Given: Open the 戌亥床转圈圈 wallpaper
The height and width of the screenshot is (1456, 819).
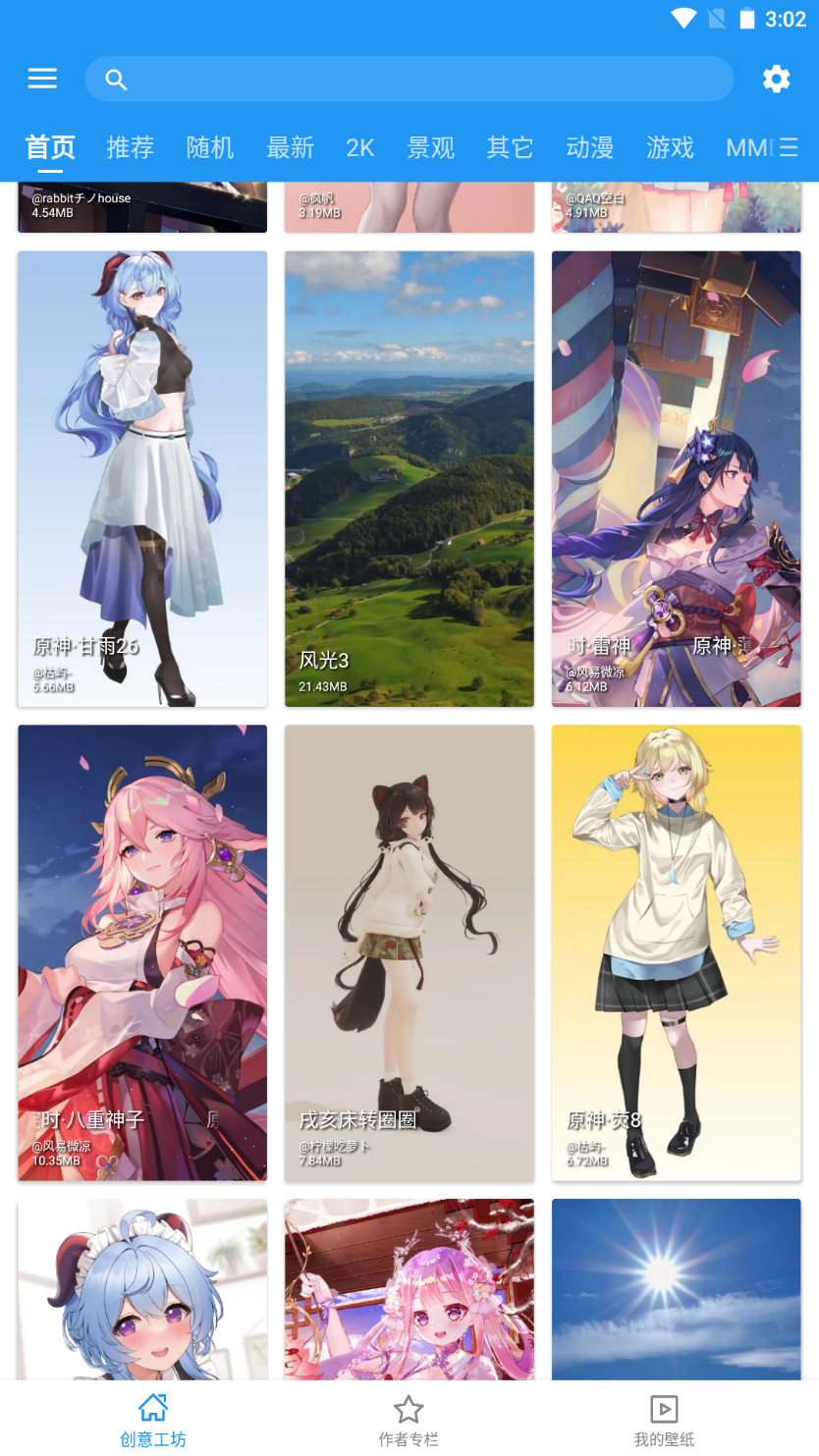Looking at the screenshot, I should [x=409, y=952].
